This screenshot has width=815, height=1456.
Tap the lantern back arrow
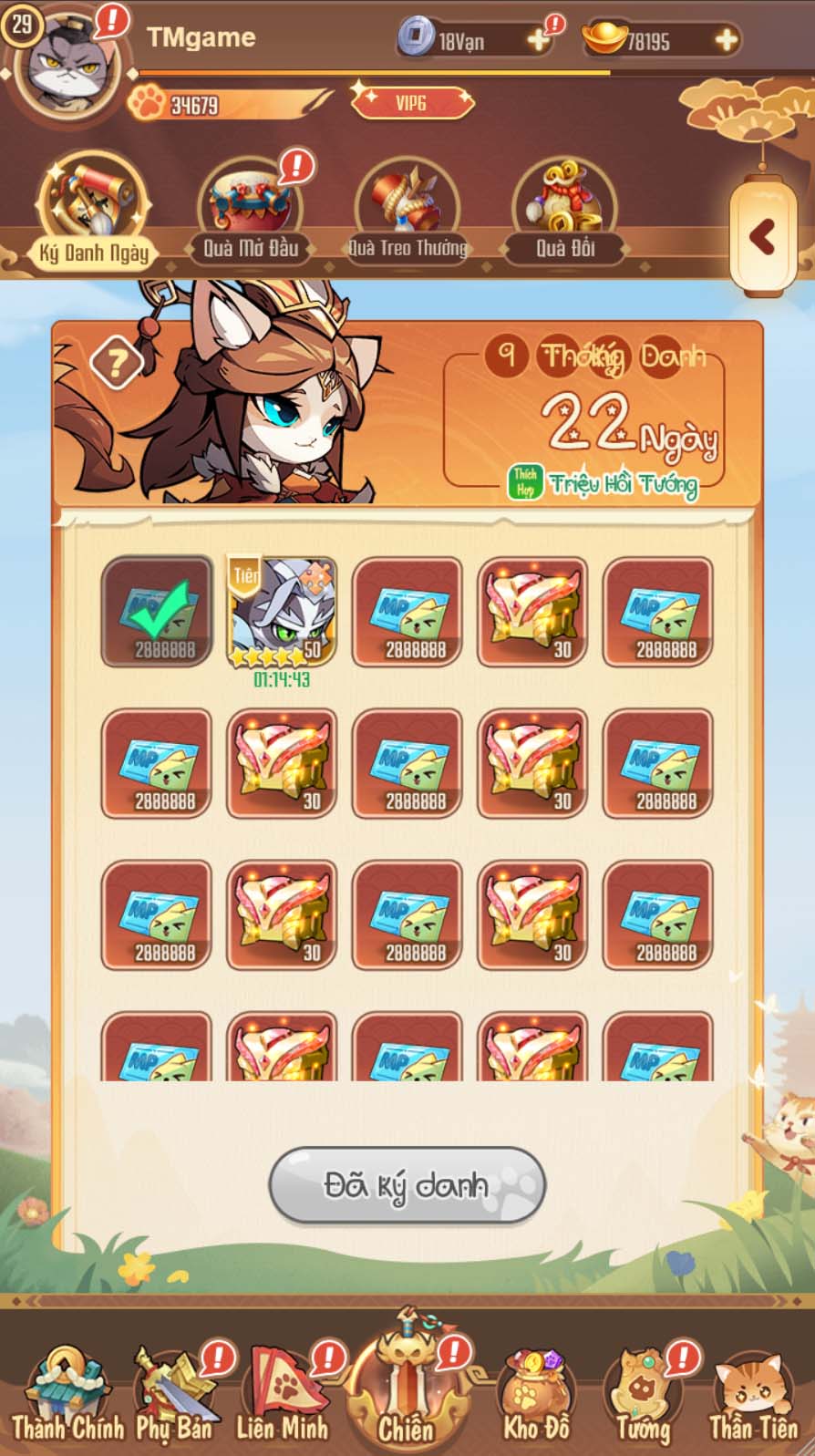(761, 237)
